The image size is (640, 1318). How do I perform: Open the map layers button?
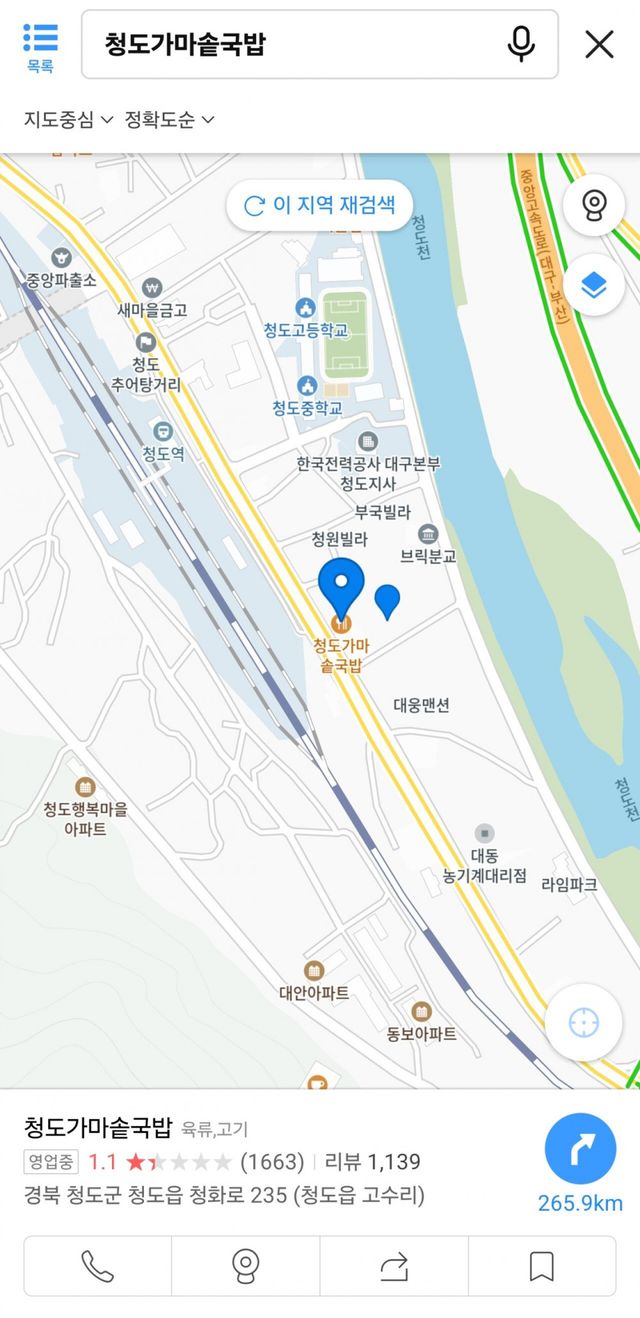point(594,286)
